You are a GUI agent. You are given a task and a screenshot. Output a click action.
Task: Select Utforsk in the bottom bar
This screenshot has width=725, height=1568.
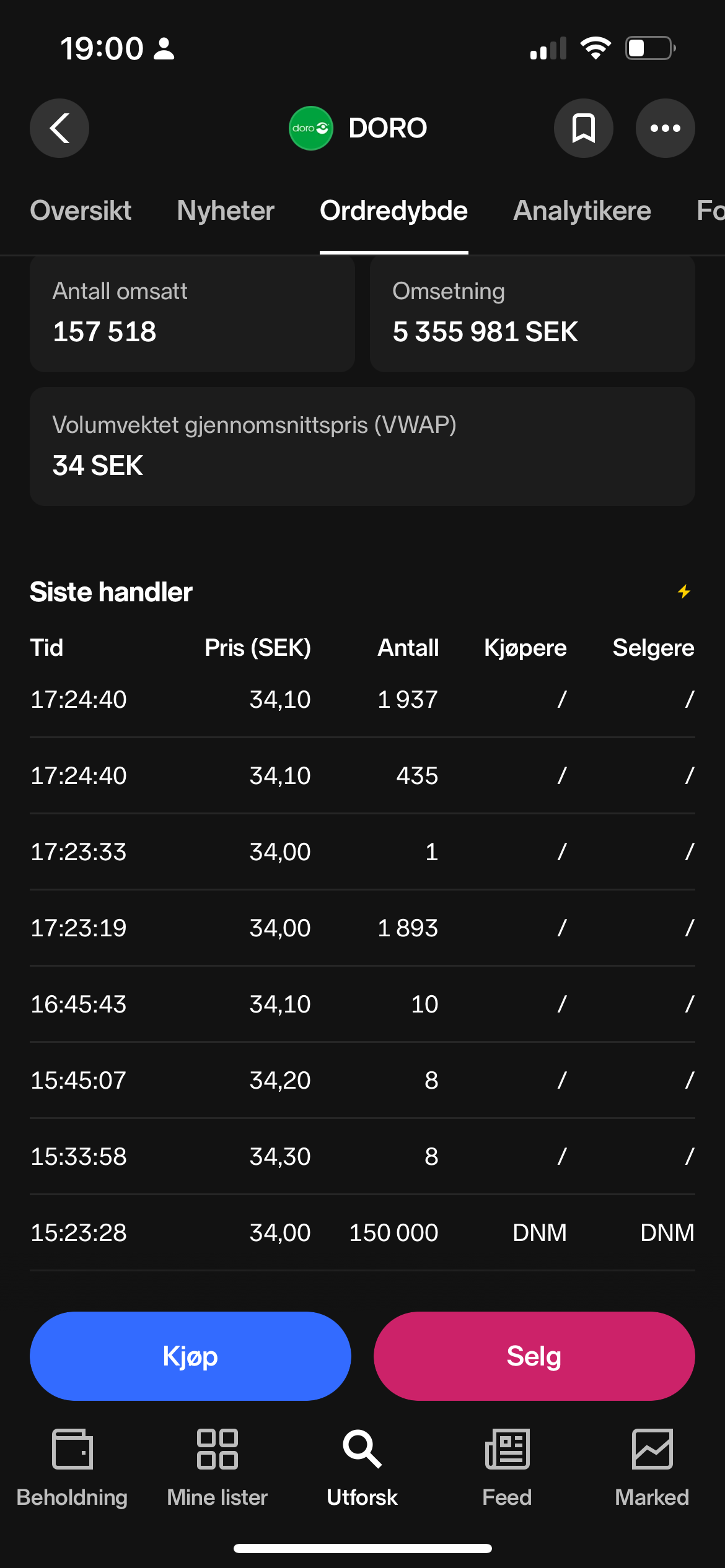[362, 1468]
